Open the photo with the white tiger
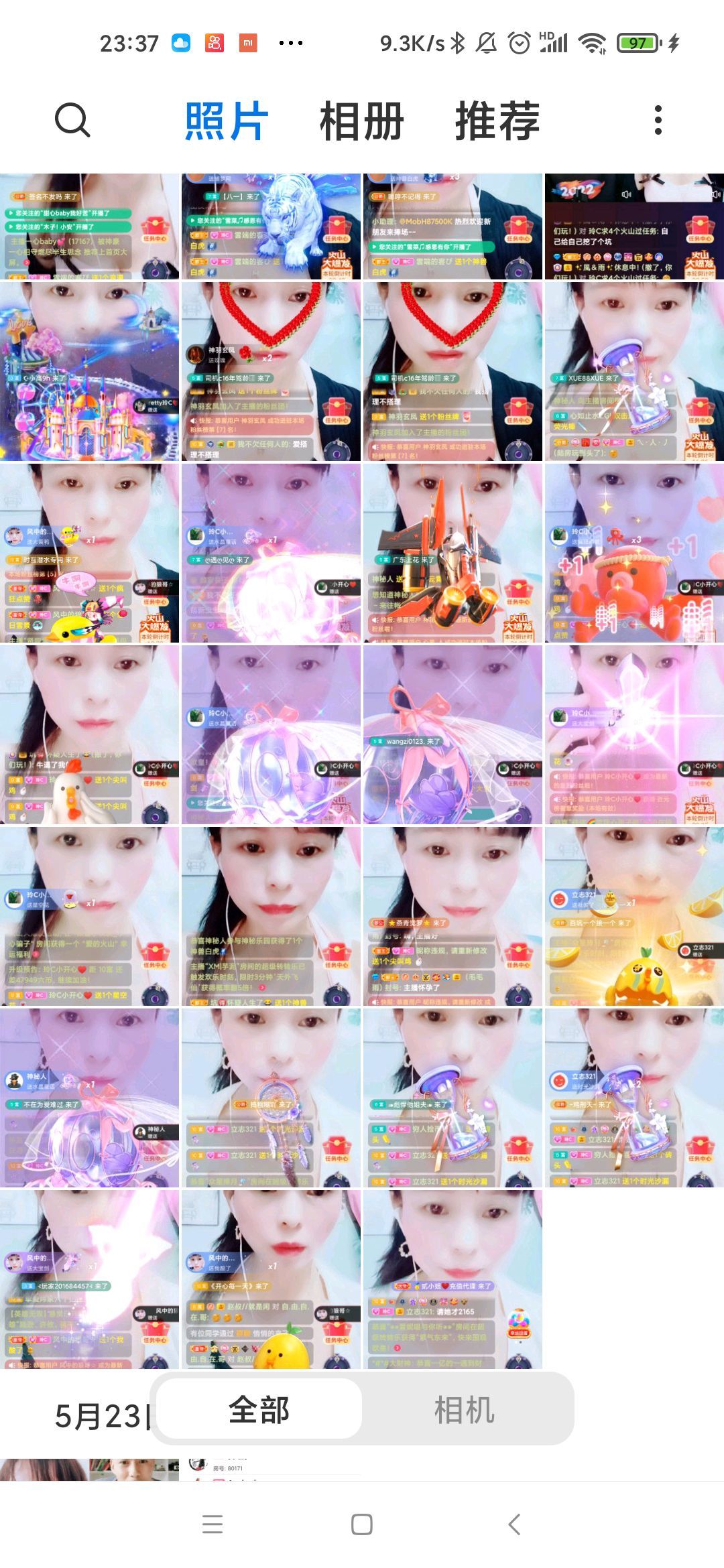The width and height of the screenshot is (724, 1568). (x=271, y=226)
